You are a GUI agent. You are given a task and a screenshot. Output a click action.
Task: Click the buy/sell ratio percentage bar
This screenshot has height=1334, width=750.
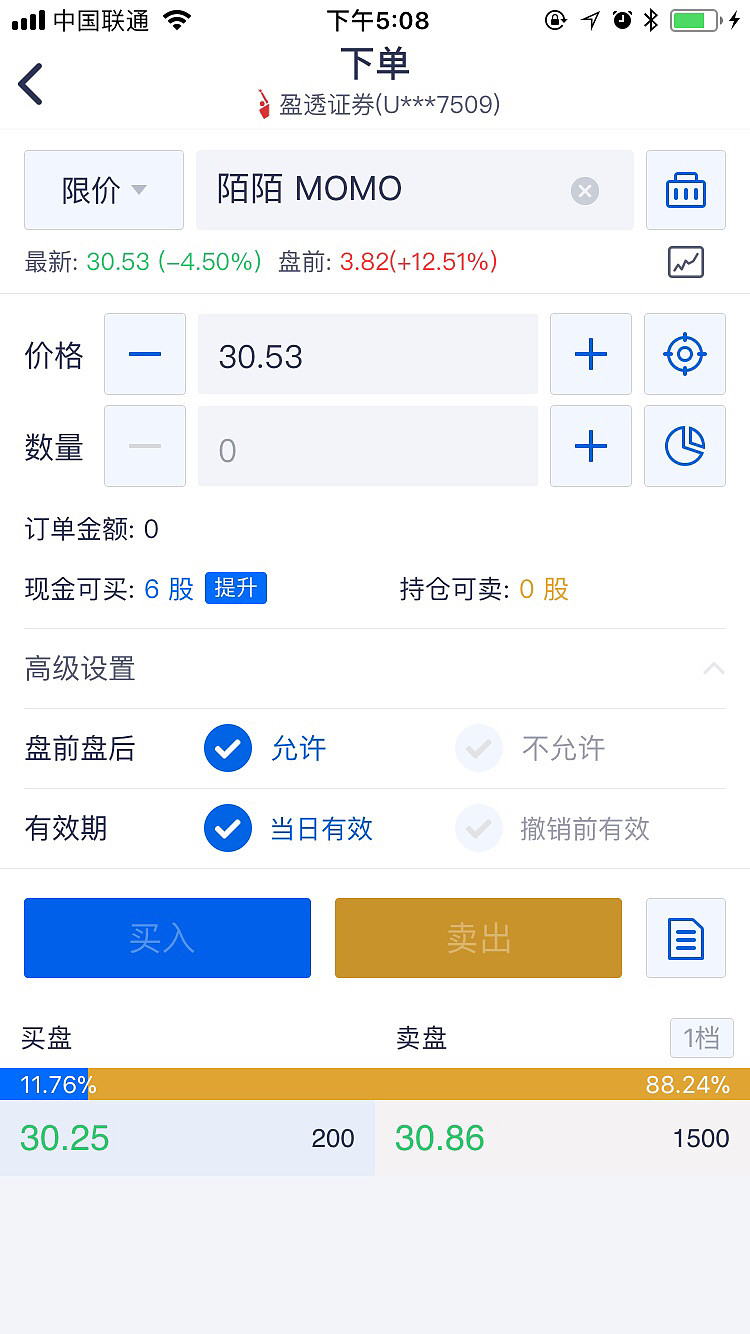click(x=375, y=1083)
